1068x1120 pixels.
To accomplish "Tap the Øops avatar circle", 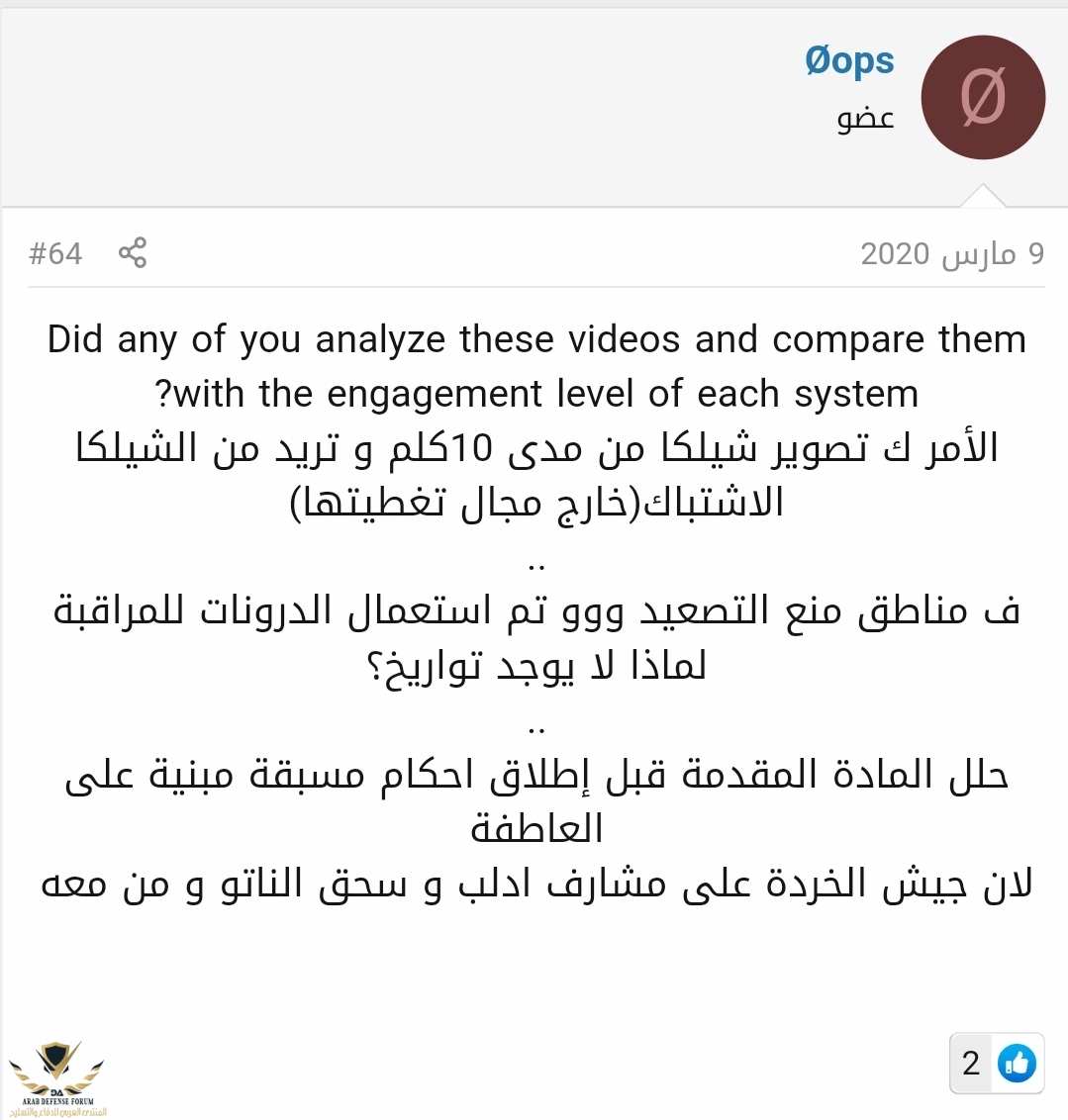I will click(982, 98).
